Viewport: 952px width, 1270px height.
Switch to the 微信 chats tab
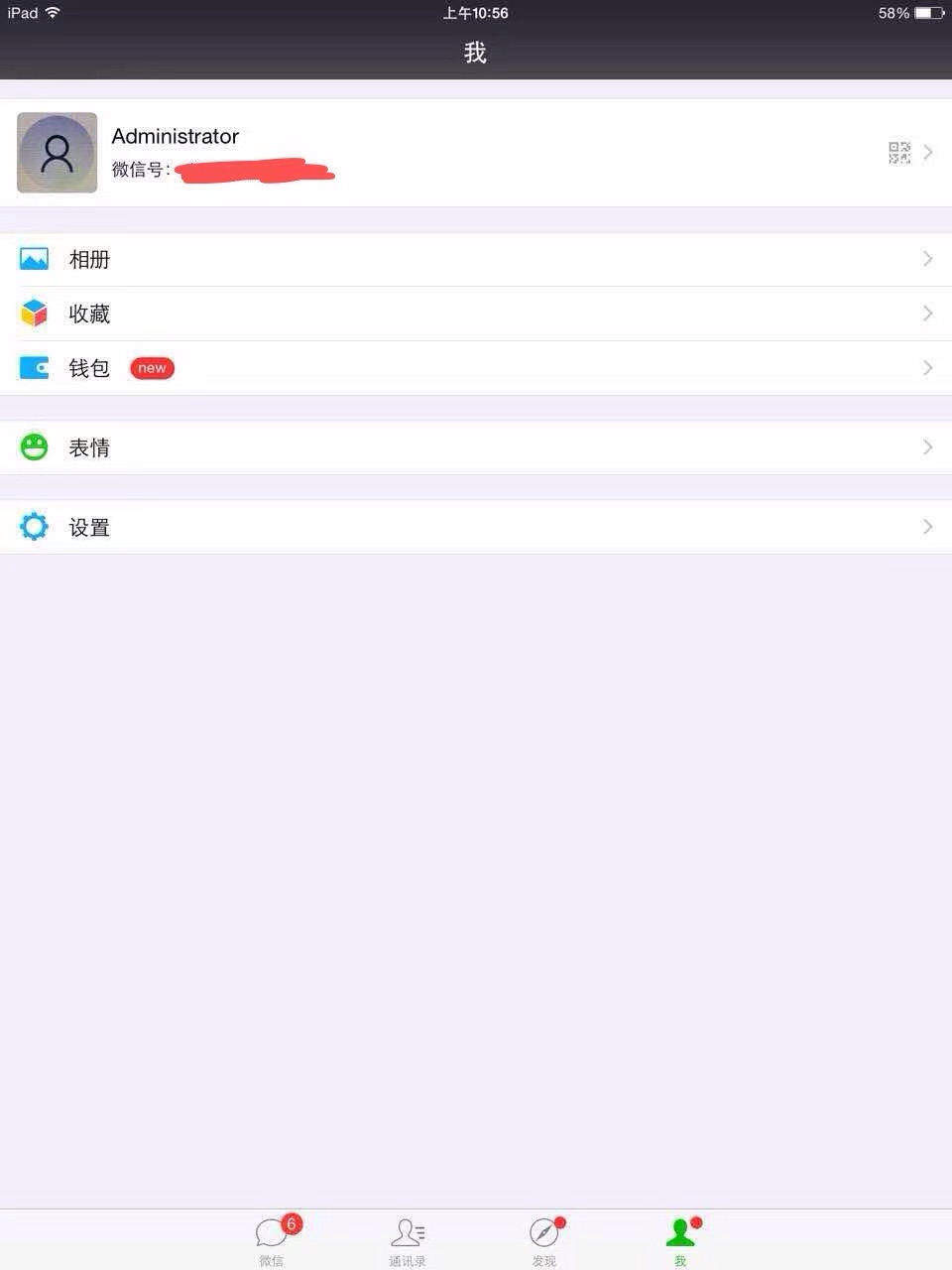pos(272,1240)
